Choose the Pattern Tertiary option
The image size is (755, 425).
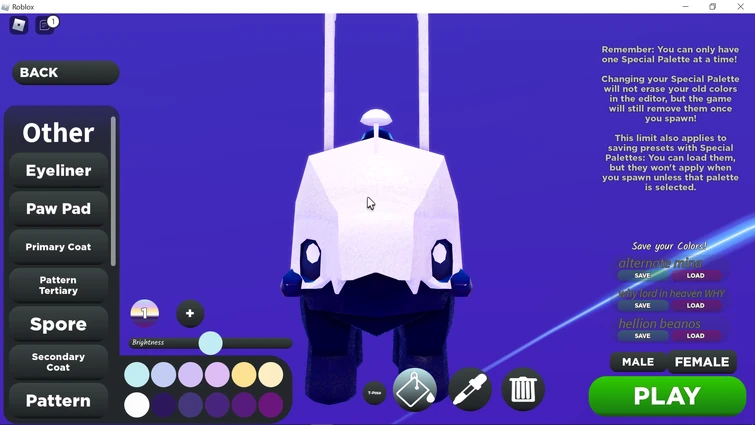point(58,285)
